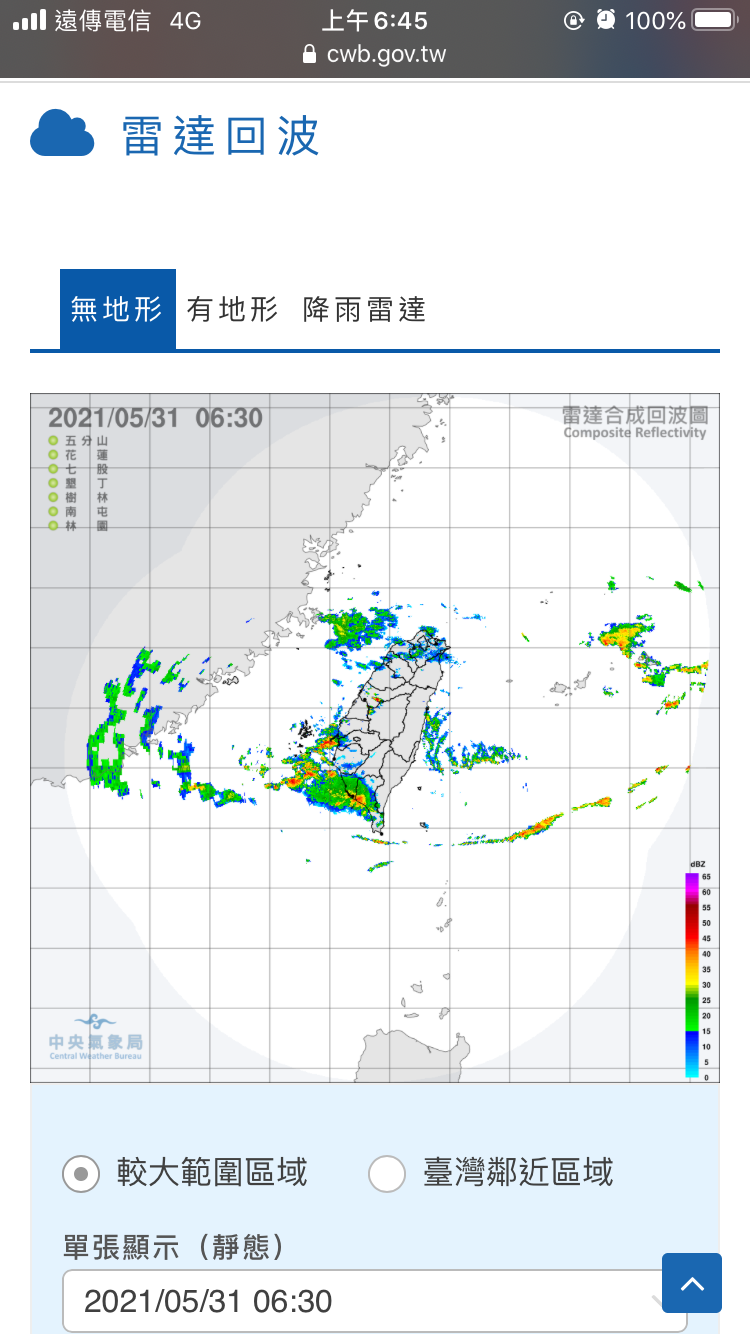The height and width of the screenshot is (1334, 750).
Task: Tap the cwb.gov.tw address bar
Action: (375, 54)
